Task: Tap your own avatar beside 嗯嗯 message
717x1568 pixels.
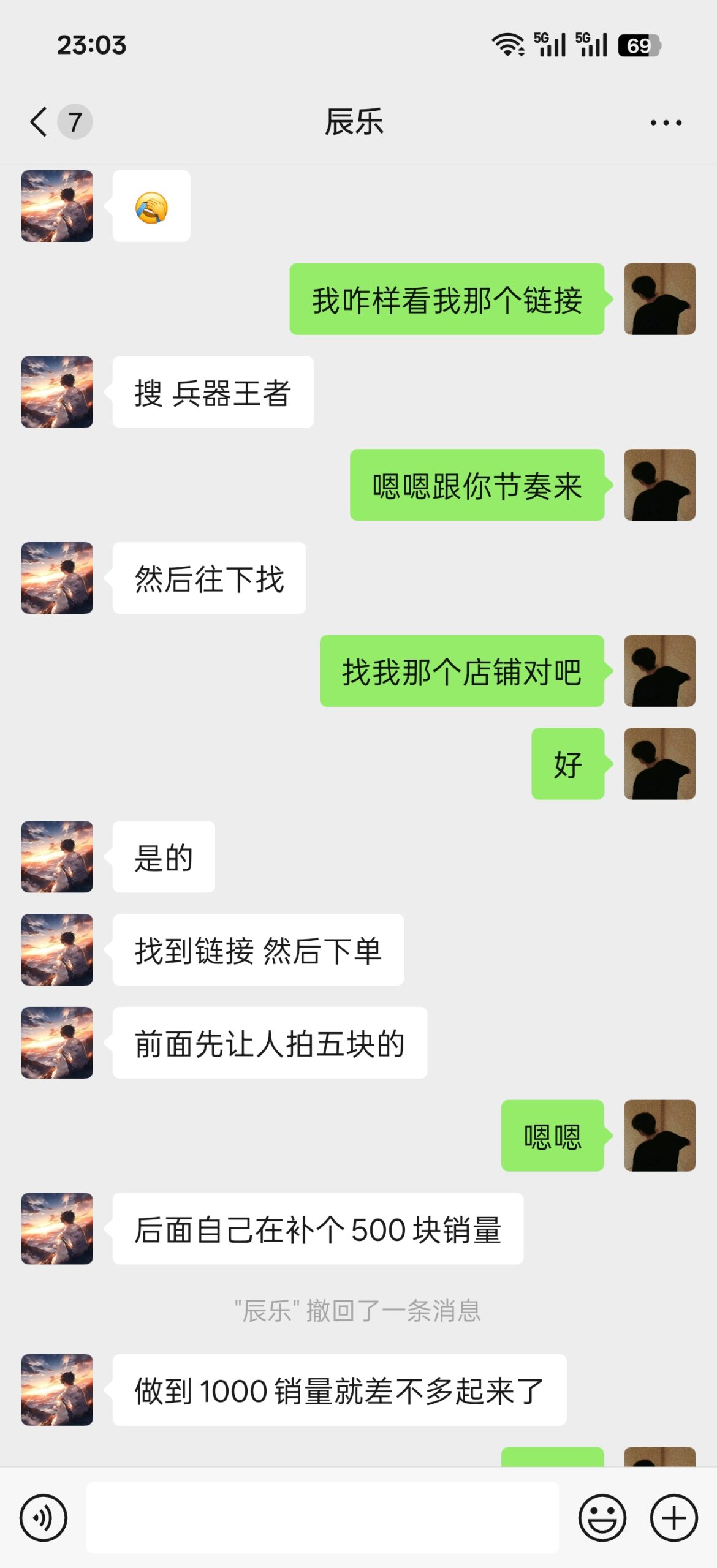Action: pyautogui.click(x=660, y=1137)
